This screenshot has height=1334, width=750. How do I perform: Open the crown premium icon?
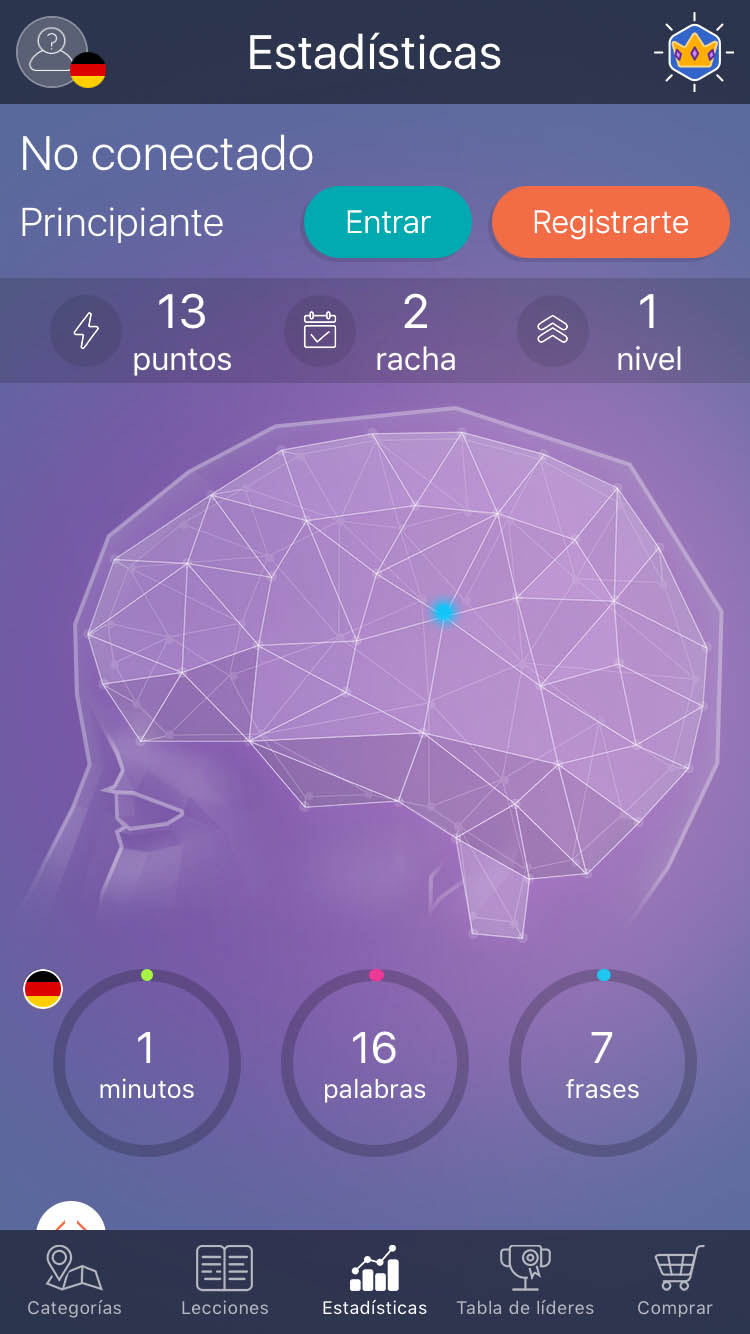click(x=694, y=52)
